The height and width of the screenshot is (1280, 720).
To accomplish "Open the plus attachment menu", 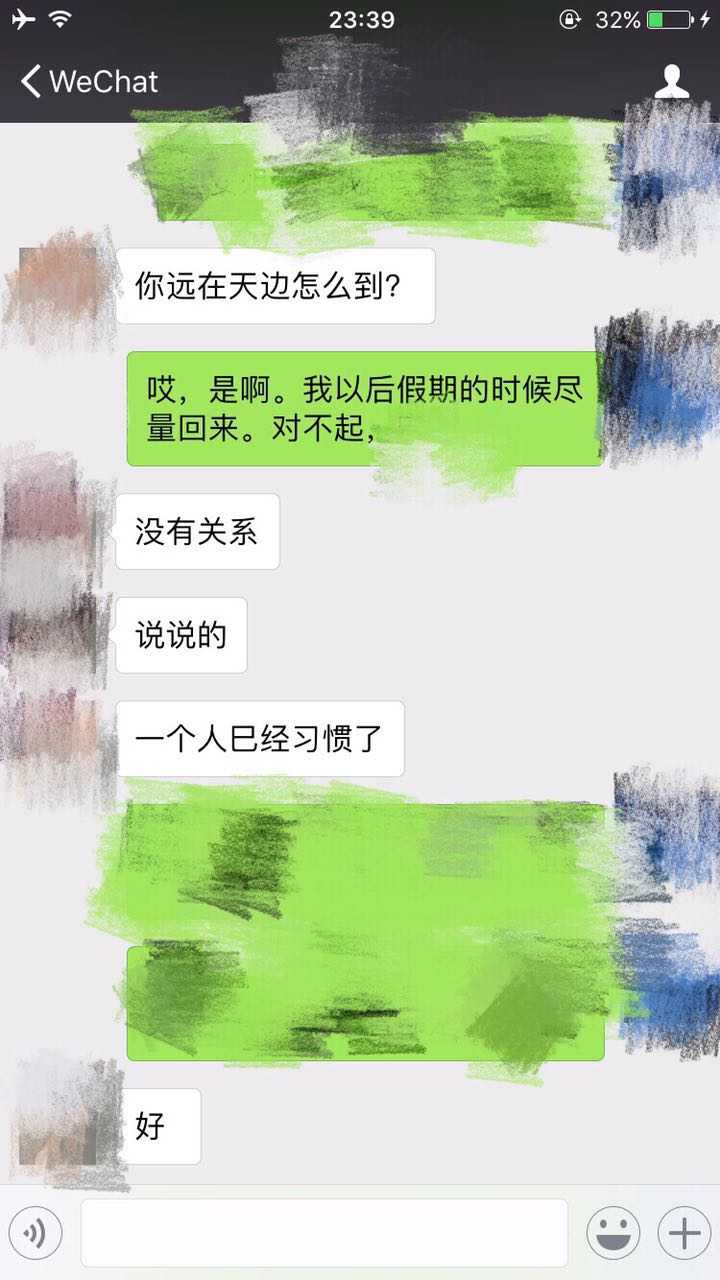I will (684, 1234).
